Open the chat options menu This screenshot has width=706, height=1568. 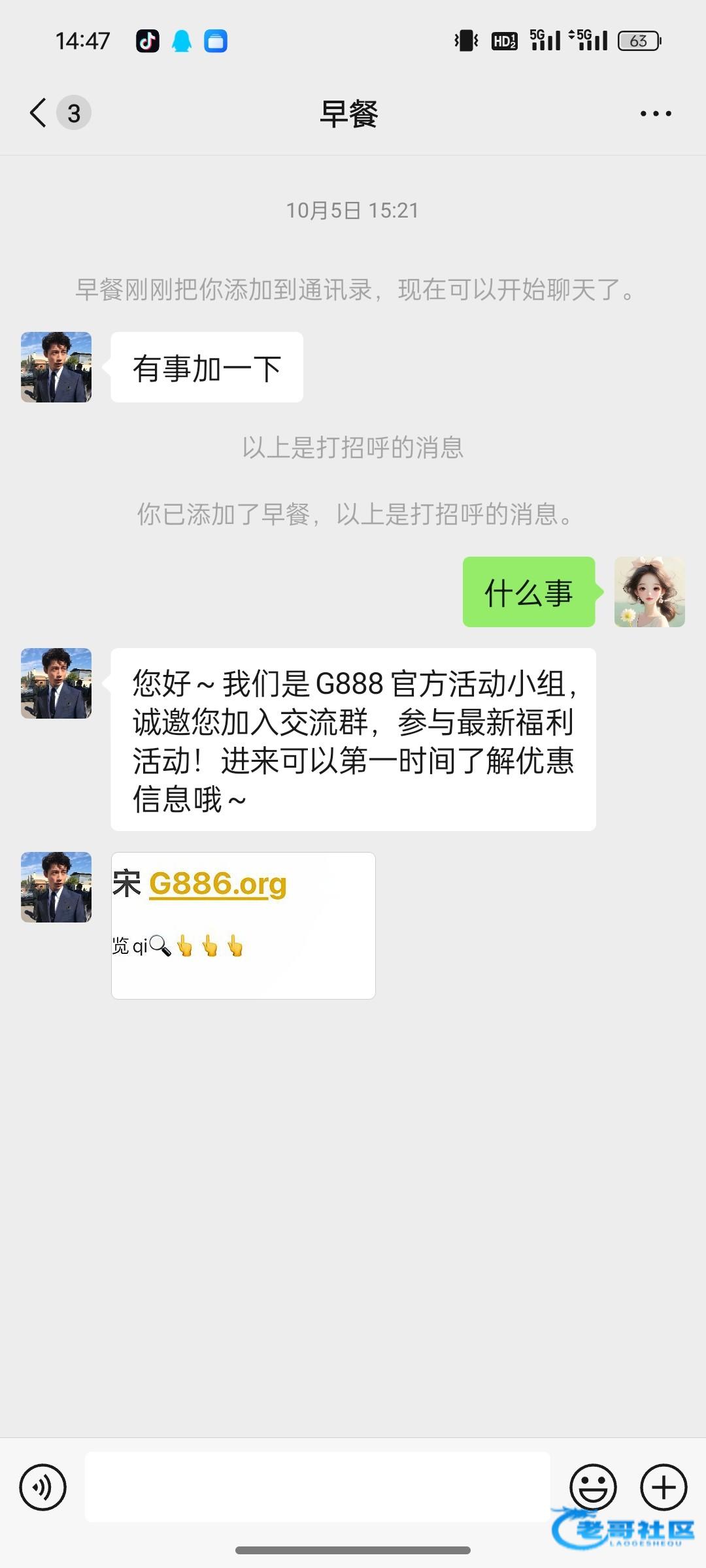tap(655, 114)
